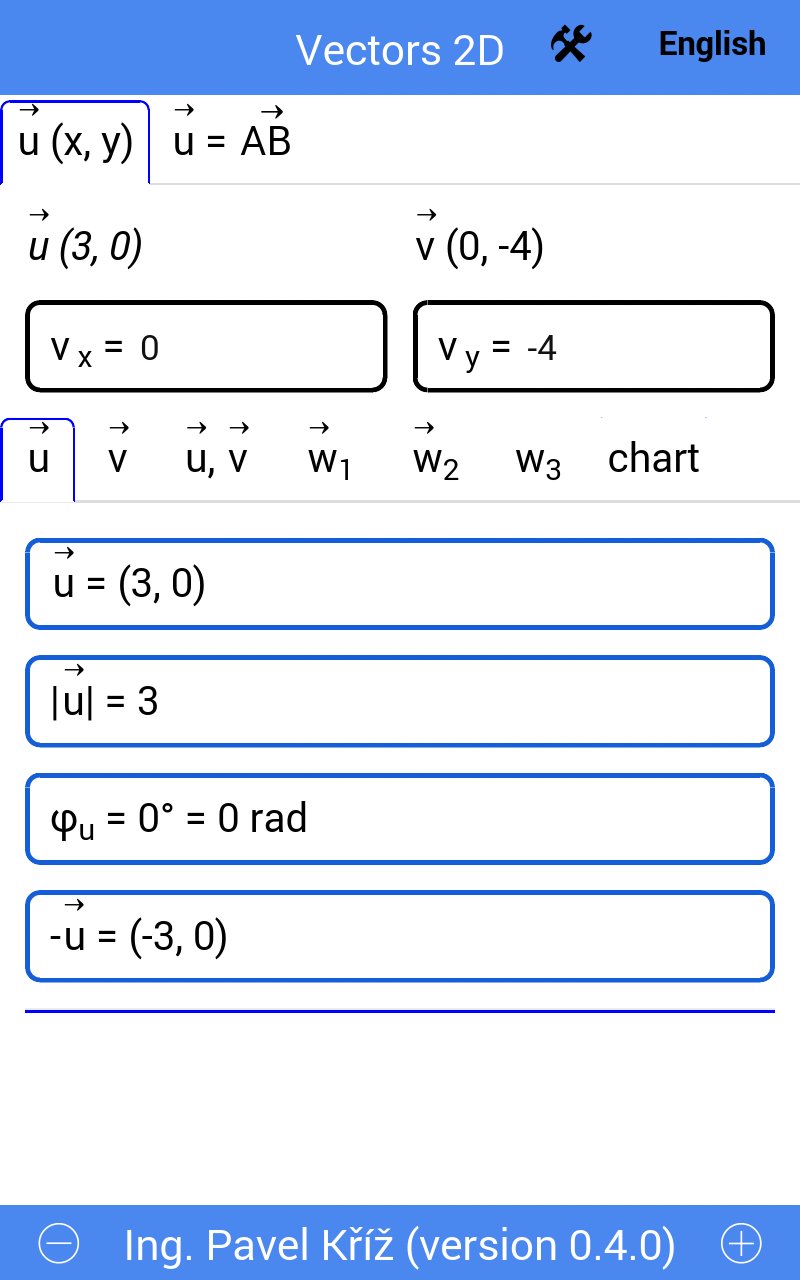The width and height of the screenshot is (800, 1280).
Task: Open the tools settings icon
Action: [572, 45]
